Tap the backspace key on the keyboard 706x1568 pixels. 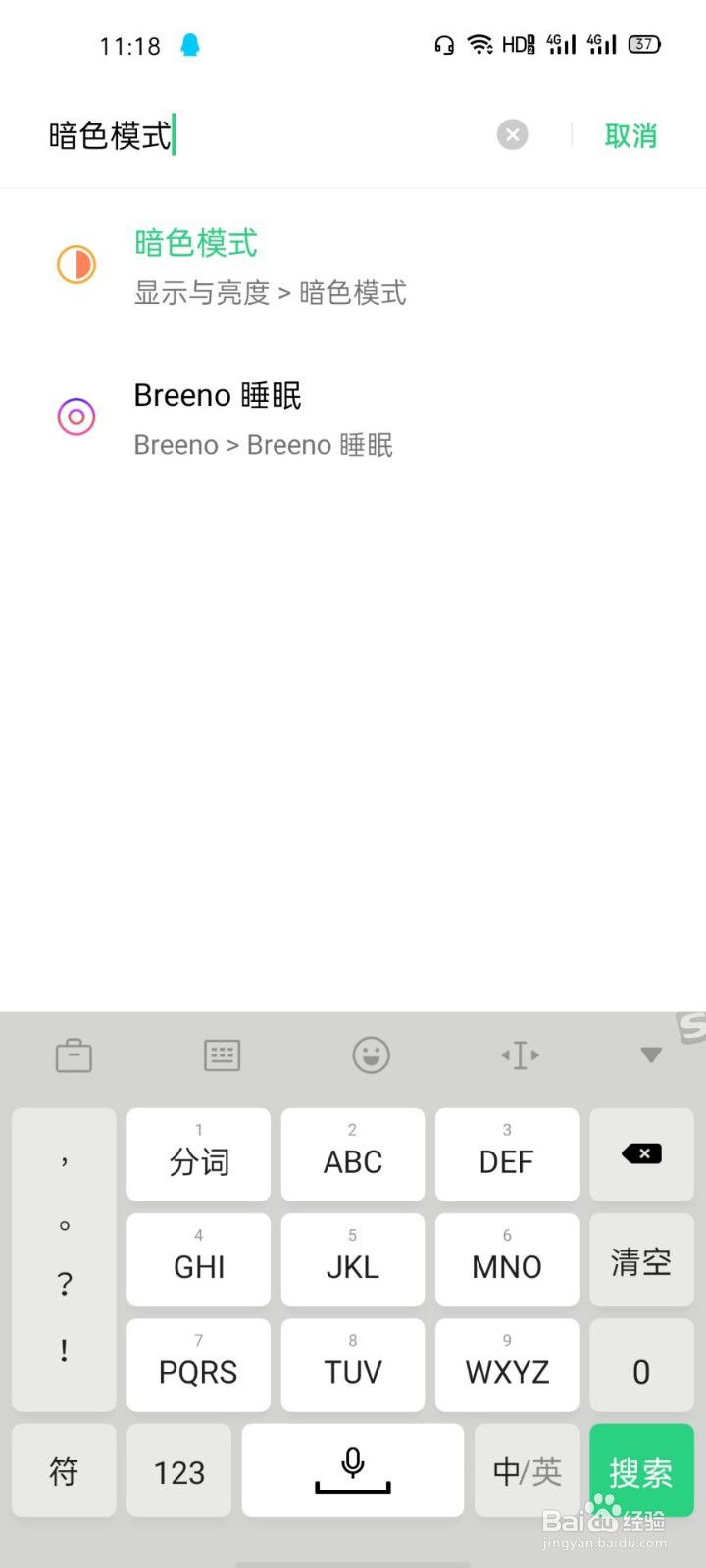pos(641,1154)
